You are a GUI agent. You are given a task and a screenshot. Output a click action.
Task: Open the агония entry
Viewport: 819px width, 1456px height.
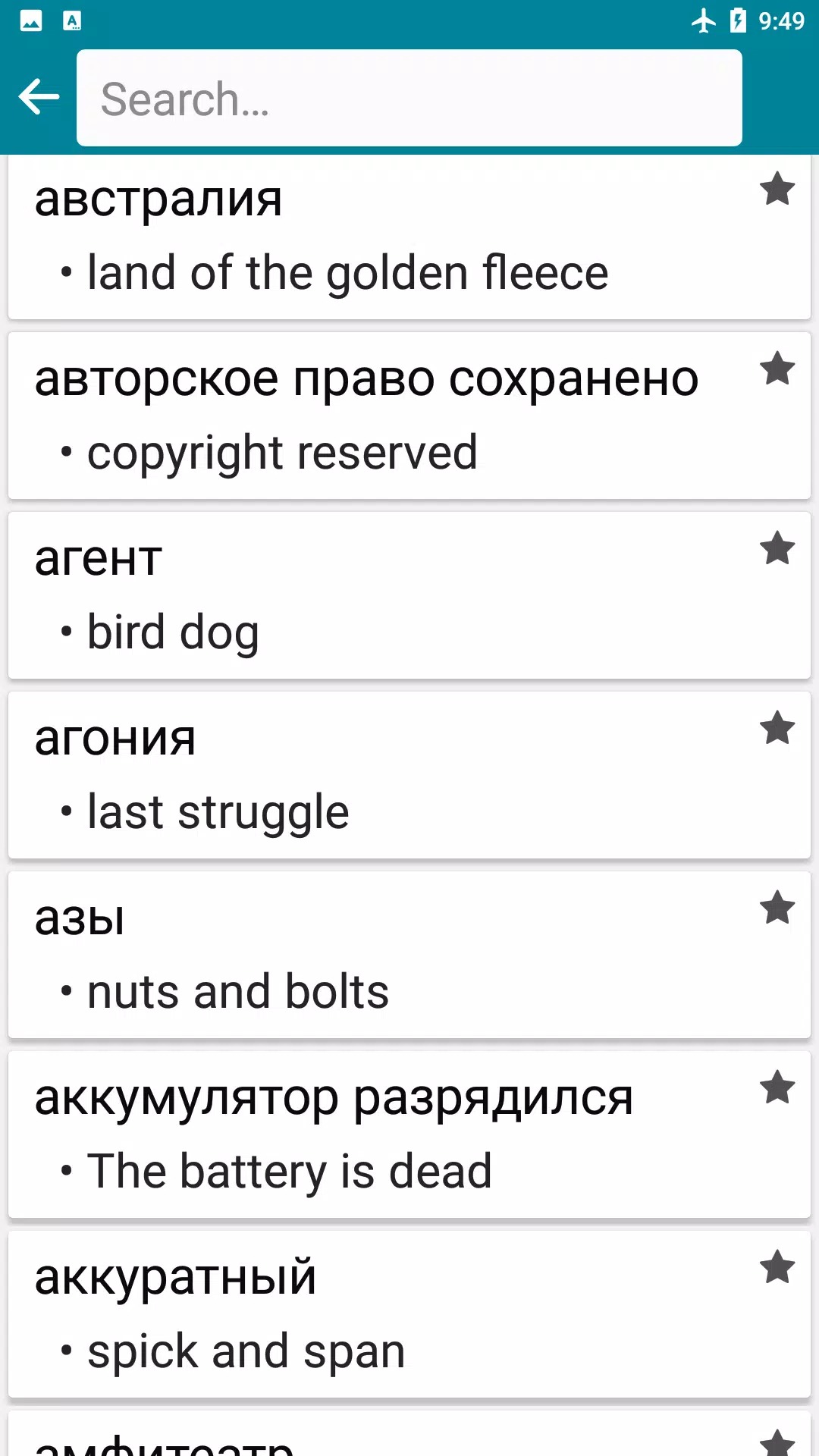379,776
